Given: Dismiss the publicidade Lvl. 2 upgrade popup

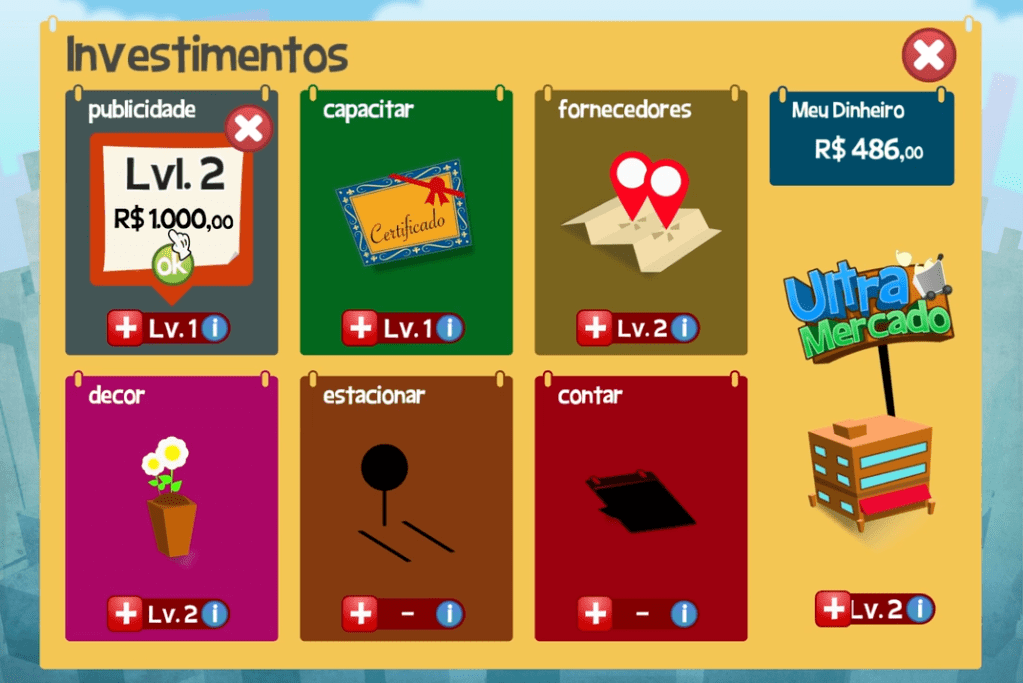Looking at the screenshot, I should click(249, 128).
